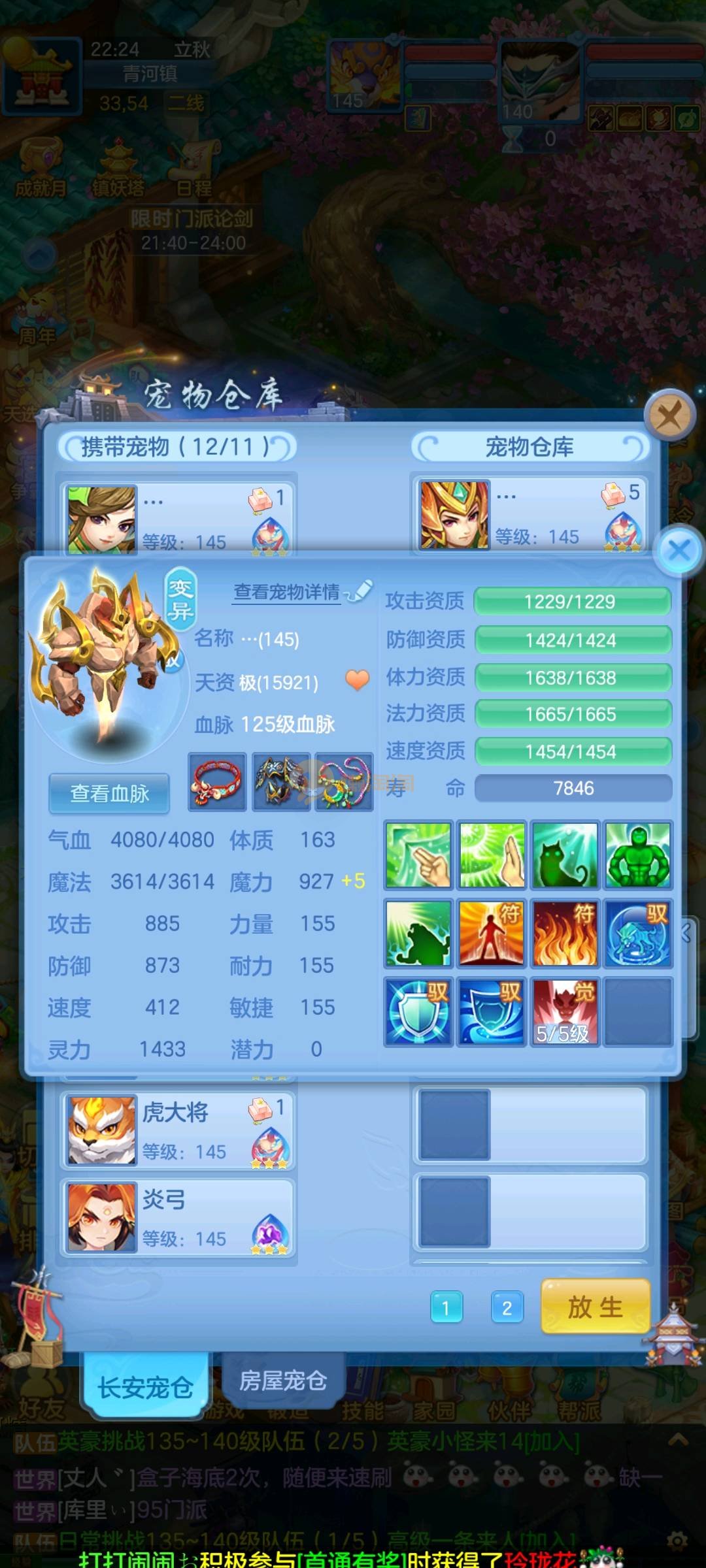Switch to 房屋宠仓 tab
Viewport: 706px width, 1568px height.
coord(282,1380)
